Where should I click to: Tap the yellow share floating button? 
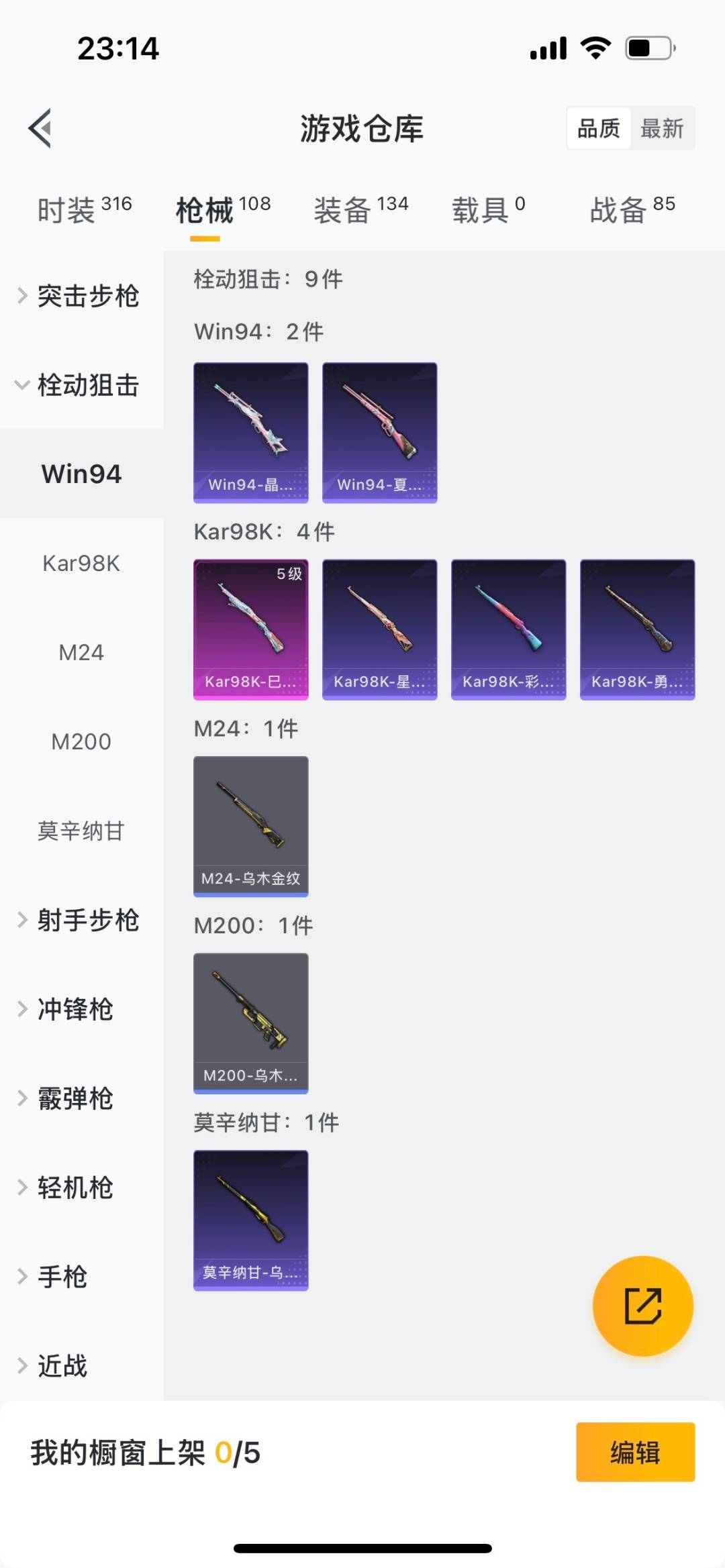(642, 1306)
